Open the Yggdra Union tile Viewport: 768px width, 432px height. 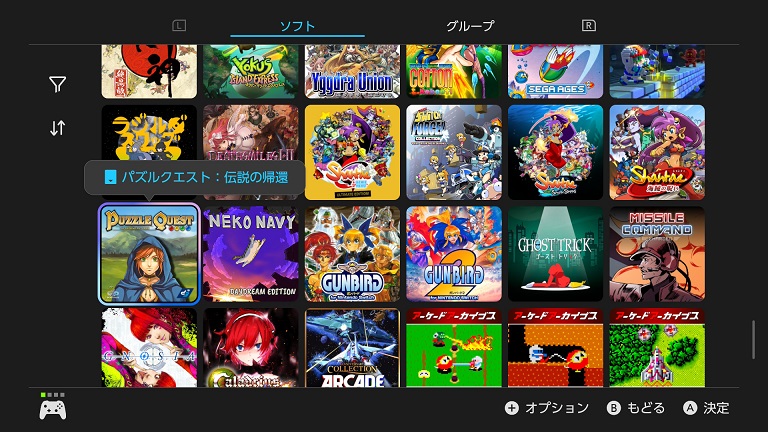352,70
